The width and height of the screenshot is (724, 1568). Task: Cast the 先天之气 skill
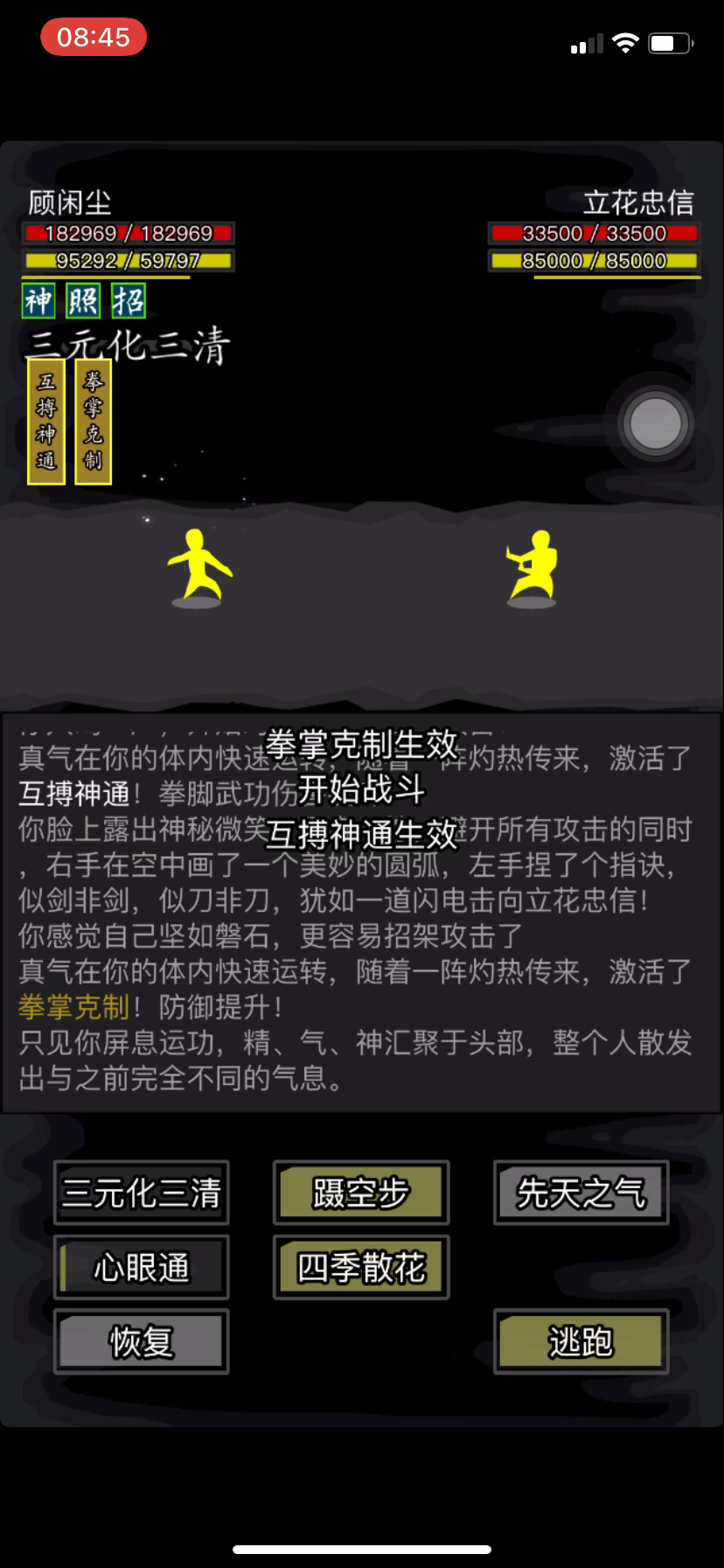click(581, 1193)
